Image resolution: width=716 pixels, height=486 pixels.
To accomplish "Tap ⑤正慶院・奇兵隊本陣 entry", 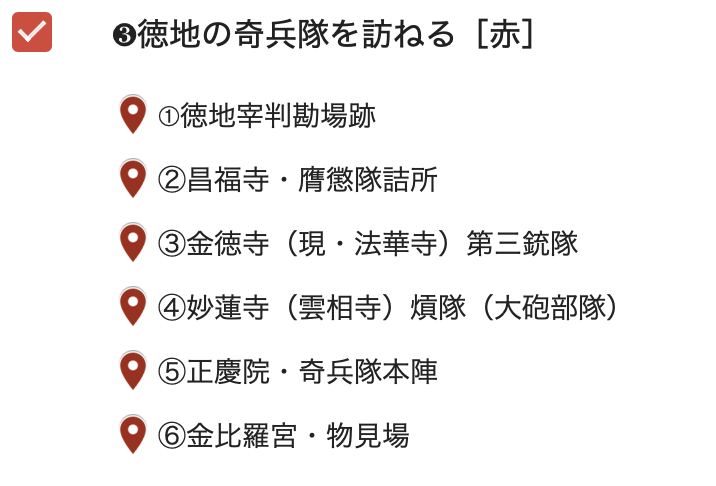I will click(x=297, y=372).
